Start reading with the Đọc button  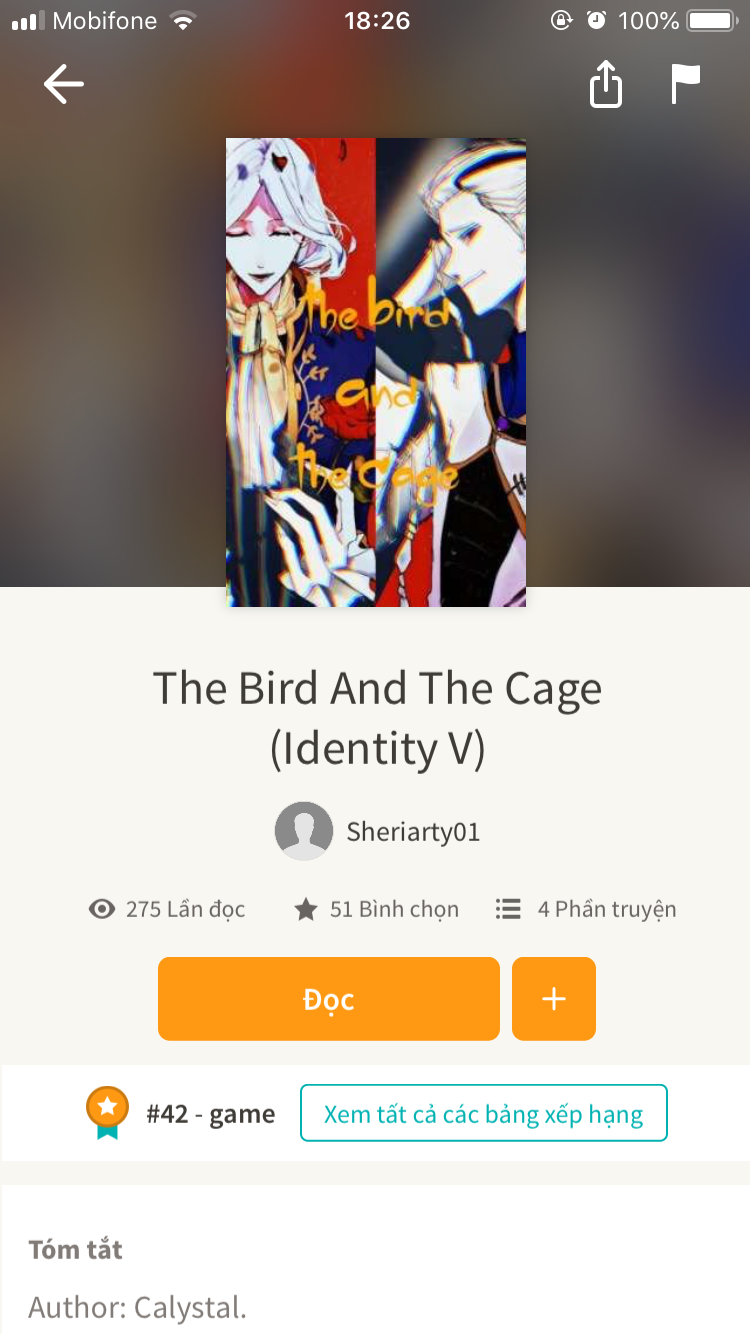[329, 999]
